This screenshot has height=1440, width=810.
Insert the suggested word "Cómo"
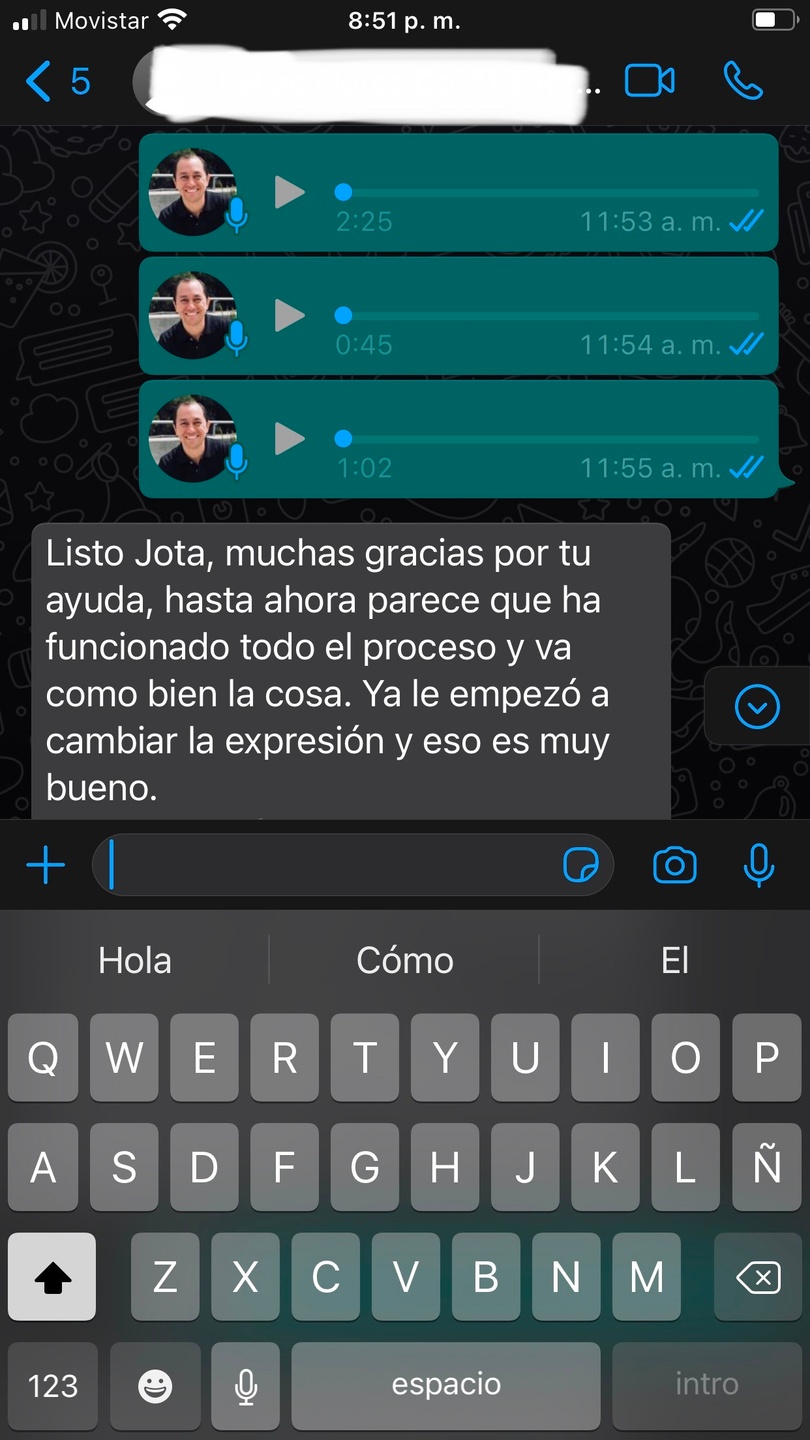[x=405, y=961]
